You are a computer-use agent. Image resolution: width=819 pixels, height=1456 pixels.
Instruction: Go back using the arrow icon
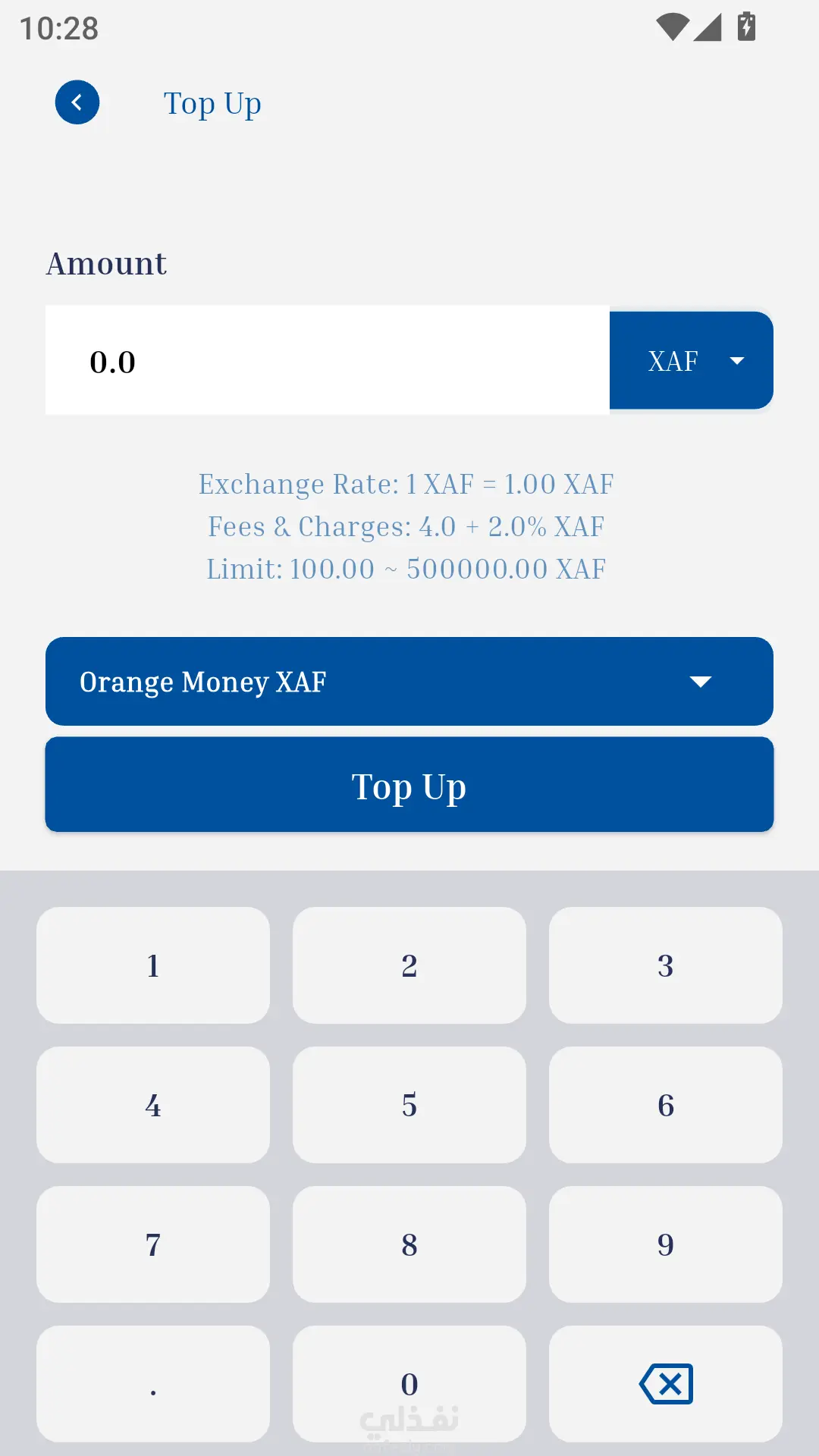(77, 102)
